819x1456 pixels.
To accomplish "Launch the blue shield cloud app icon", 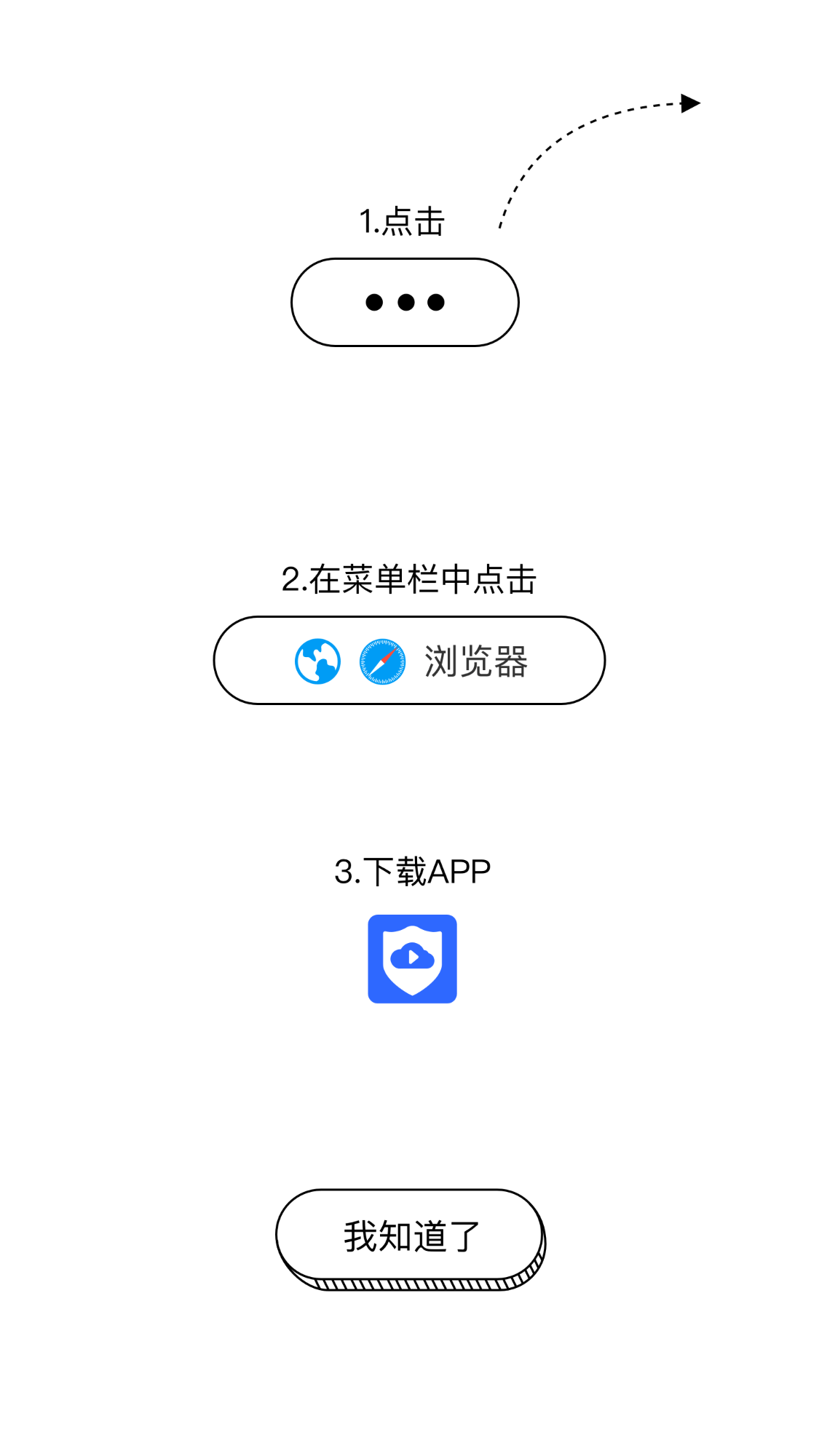I will (x=412, y=959).
